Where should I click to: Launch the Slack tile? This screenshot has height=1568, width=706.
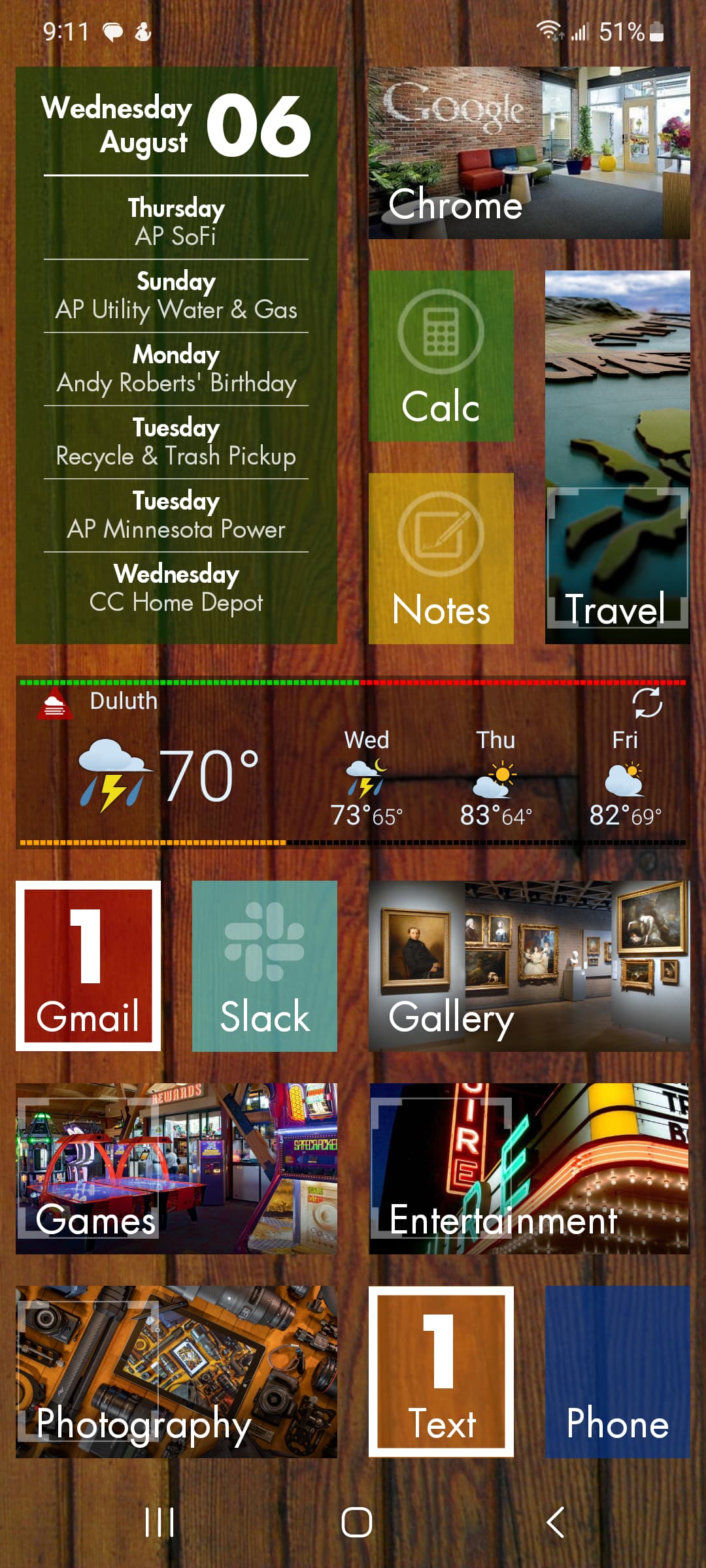point(264,966)
